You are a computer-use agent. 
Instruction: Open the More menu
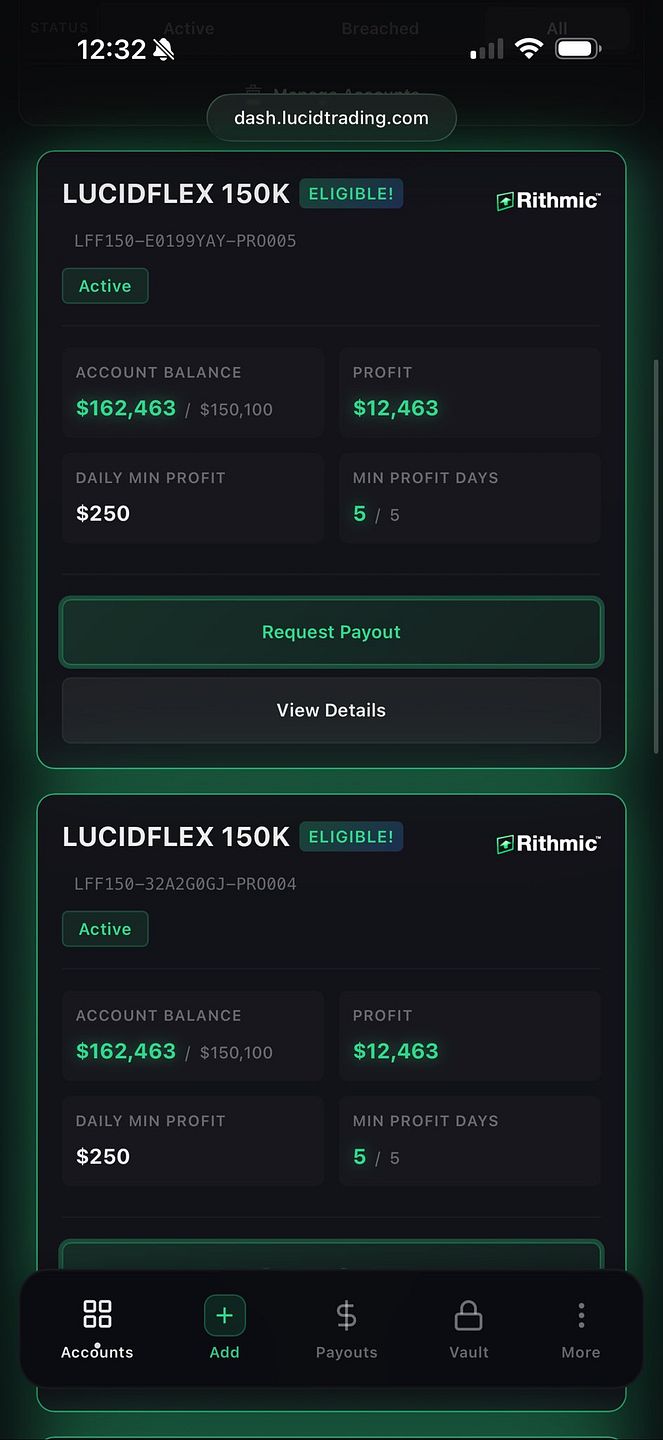tap(581, 1329)
